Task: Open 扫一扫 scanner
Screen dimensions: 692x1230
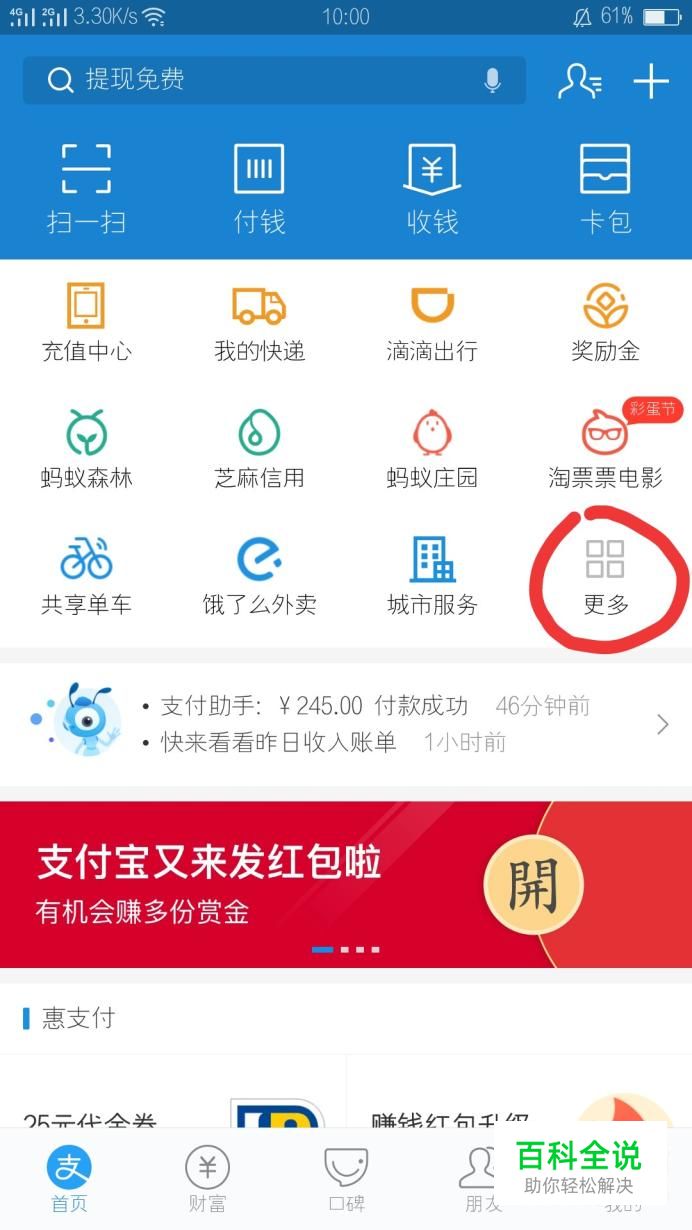Action: point(86,187)
